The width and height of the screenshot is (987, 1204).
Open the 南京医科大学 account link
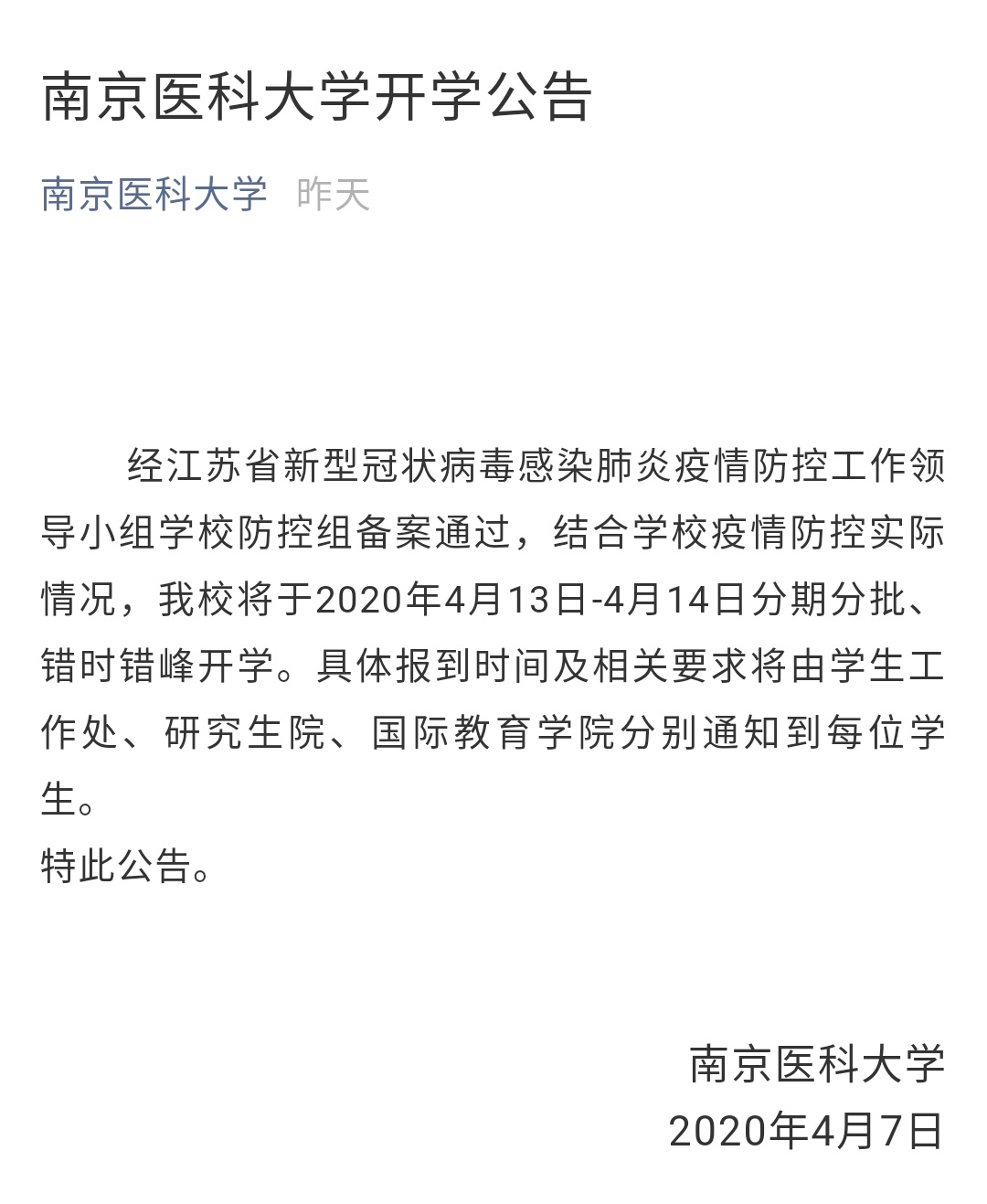pos(154,194)
